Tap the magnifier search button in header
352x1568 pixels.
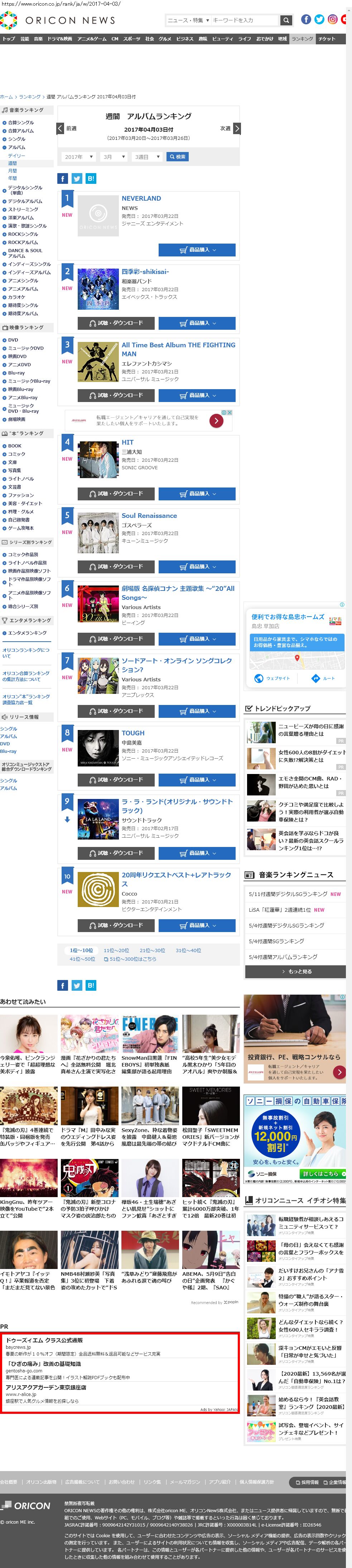click(x=286, y=20)
